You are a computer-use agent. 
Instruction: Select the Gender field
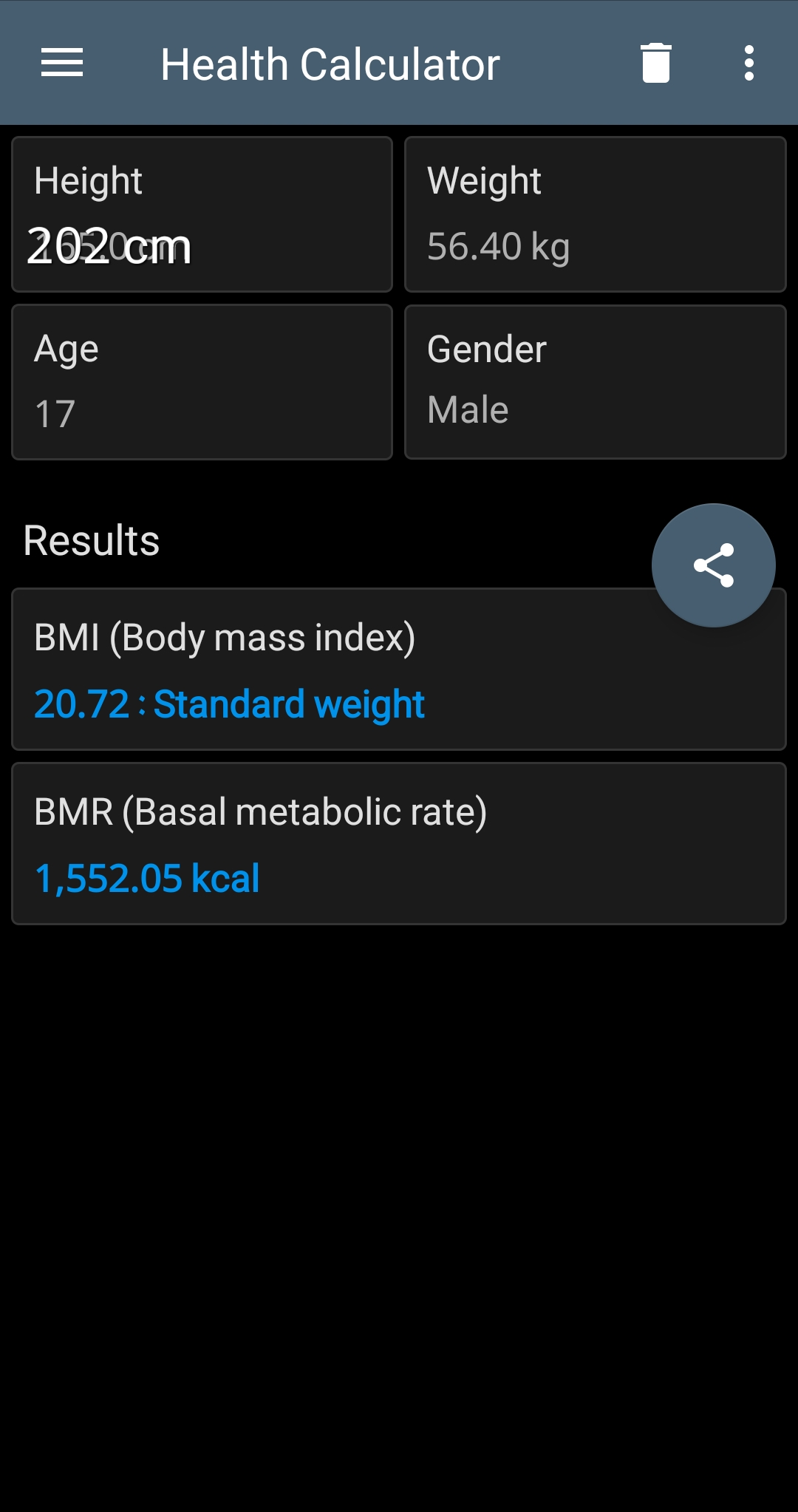click(x=595, y=382)
